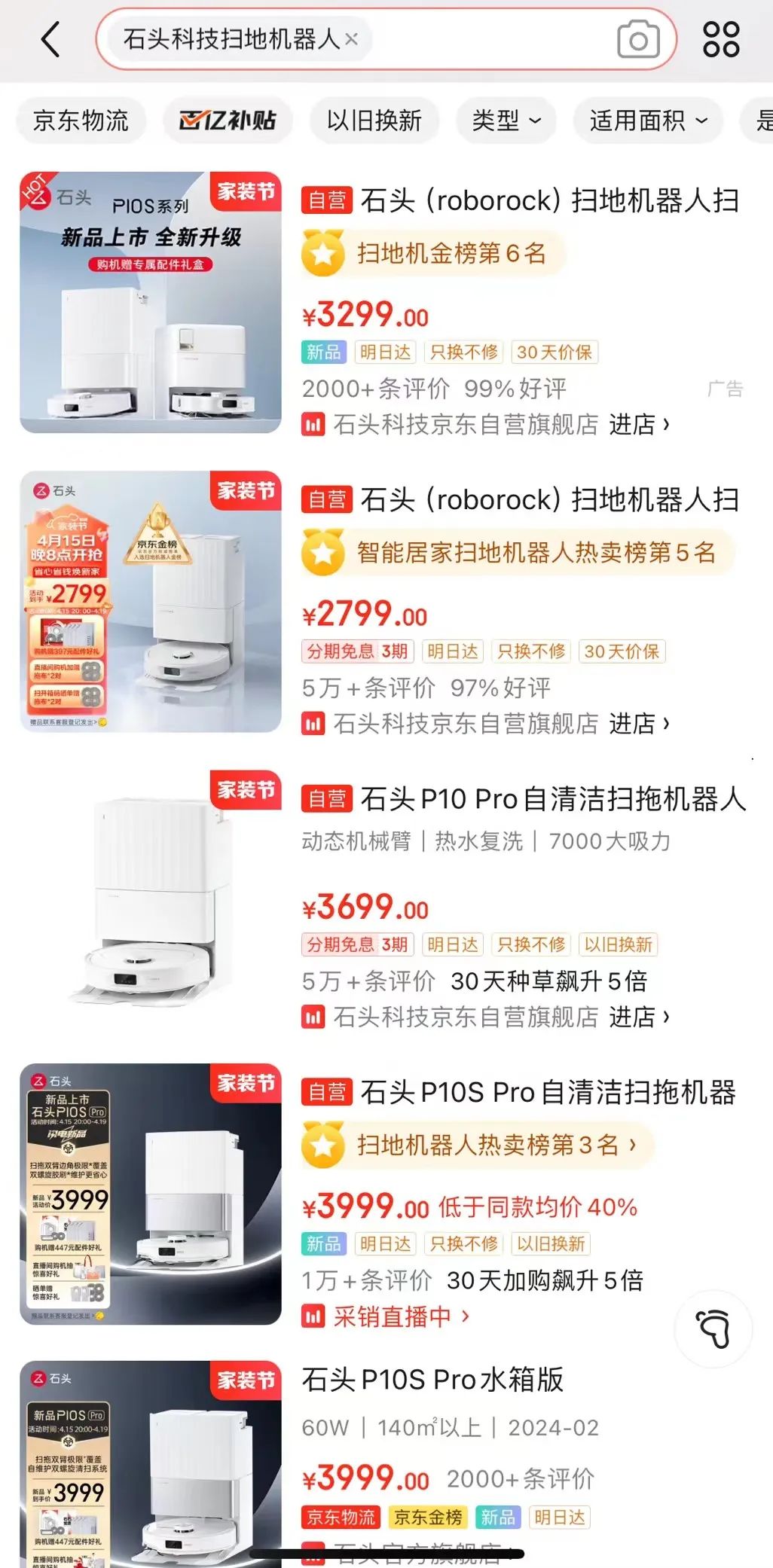Remove the 石头科技扫地机器人 search keyword

click(x=351, y=39)
